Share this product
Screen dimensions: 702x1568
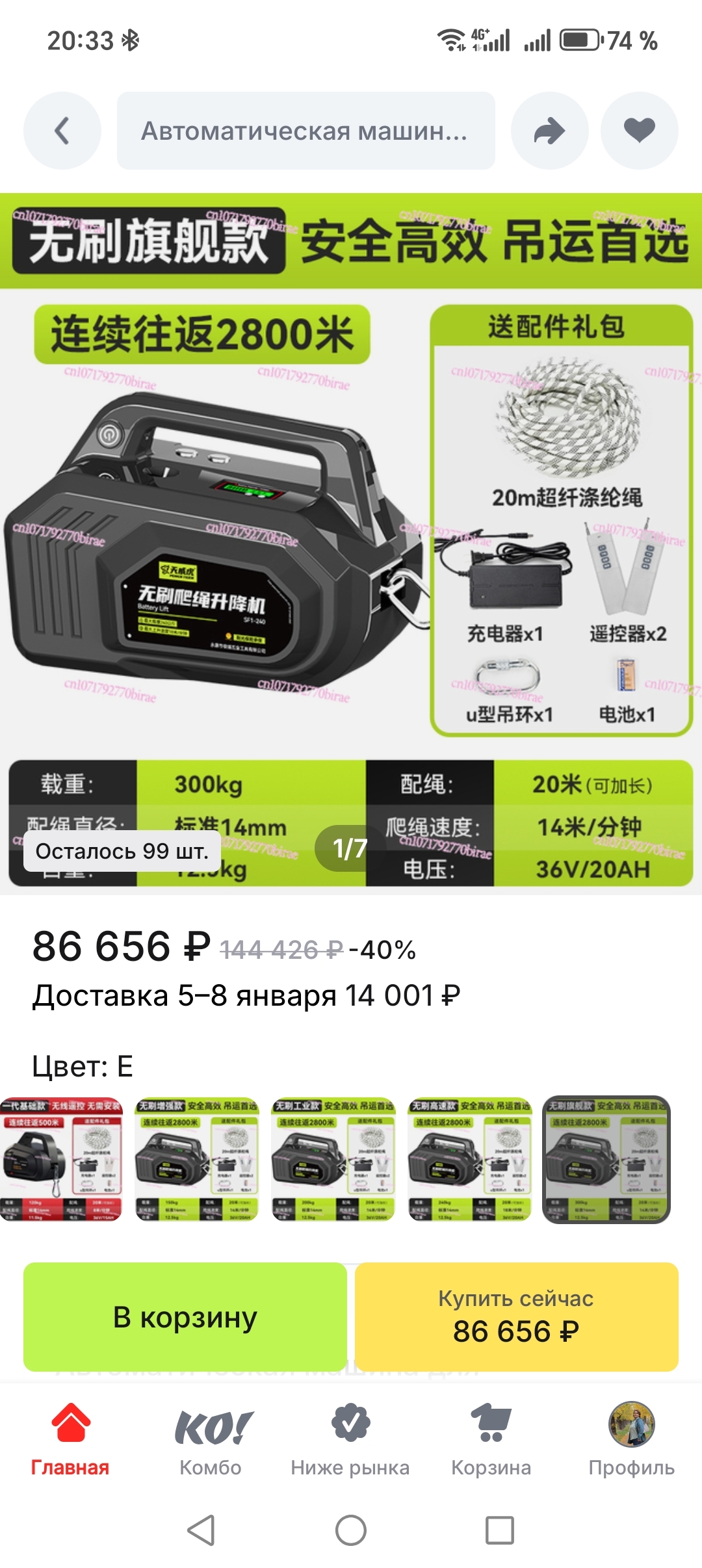tap(549, 131)
